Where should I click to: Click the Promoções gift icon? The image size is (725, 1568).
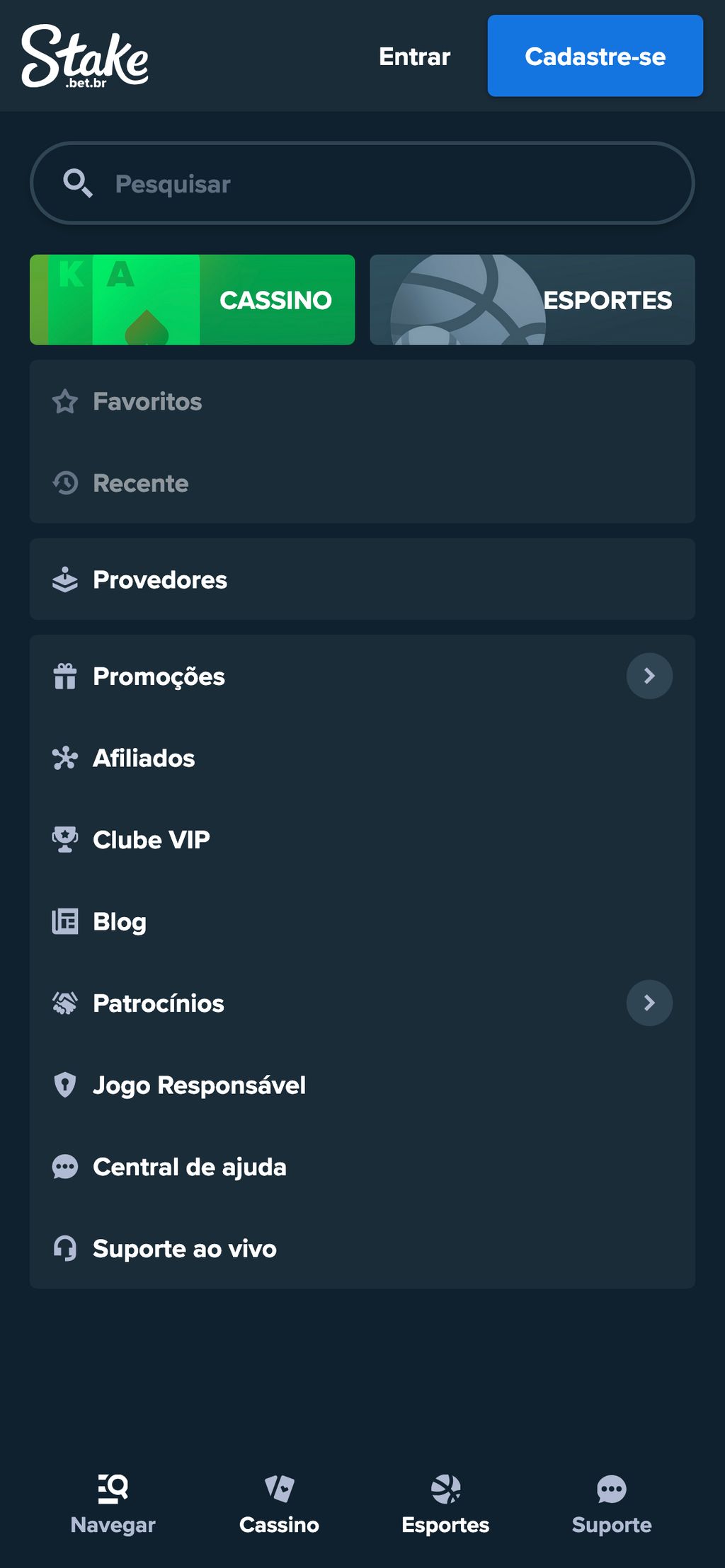pyautogui.click(x=65, y=676)
